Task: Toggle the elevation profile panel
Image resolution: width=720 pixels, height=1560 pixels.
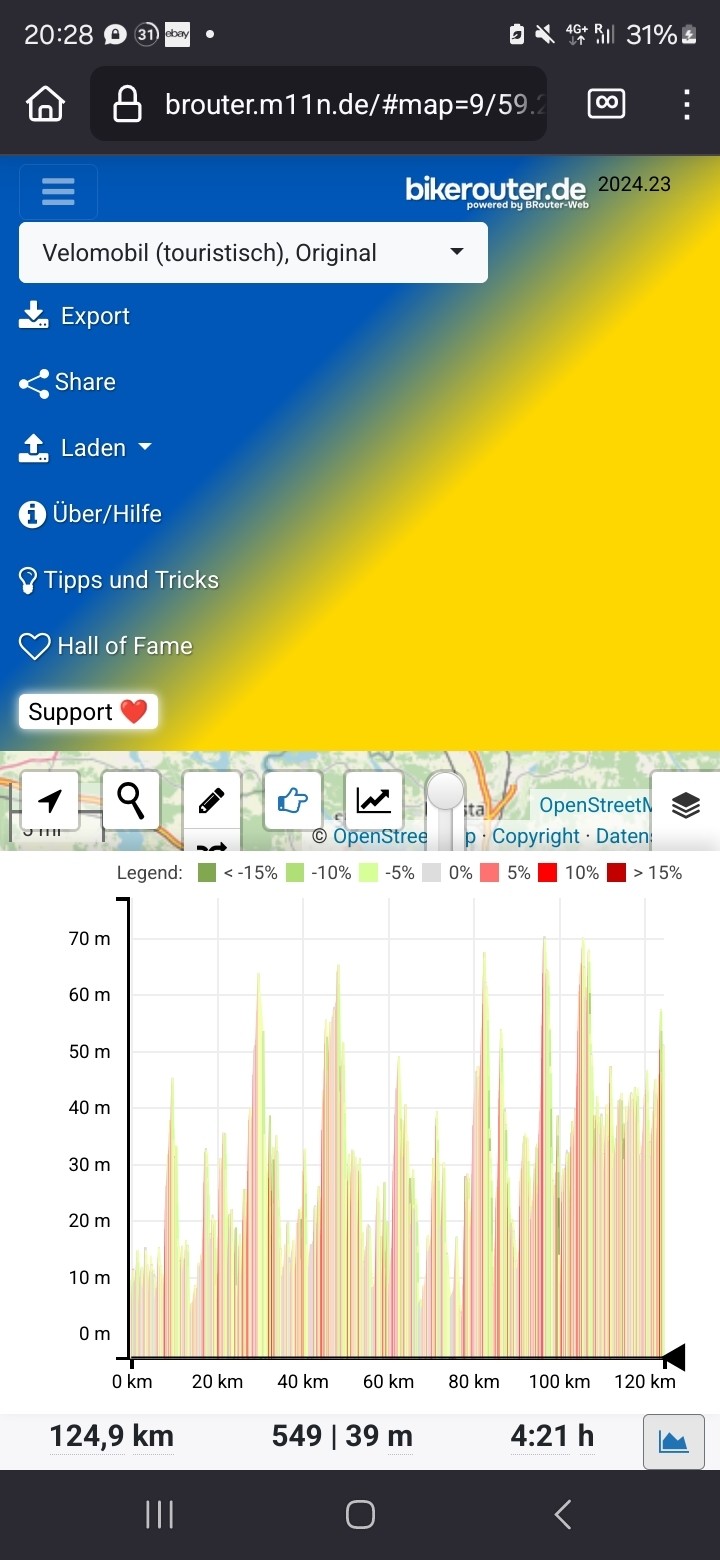Action: tap(673, 1442)
